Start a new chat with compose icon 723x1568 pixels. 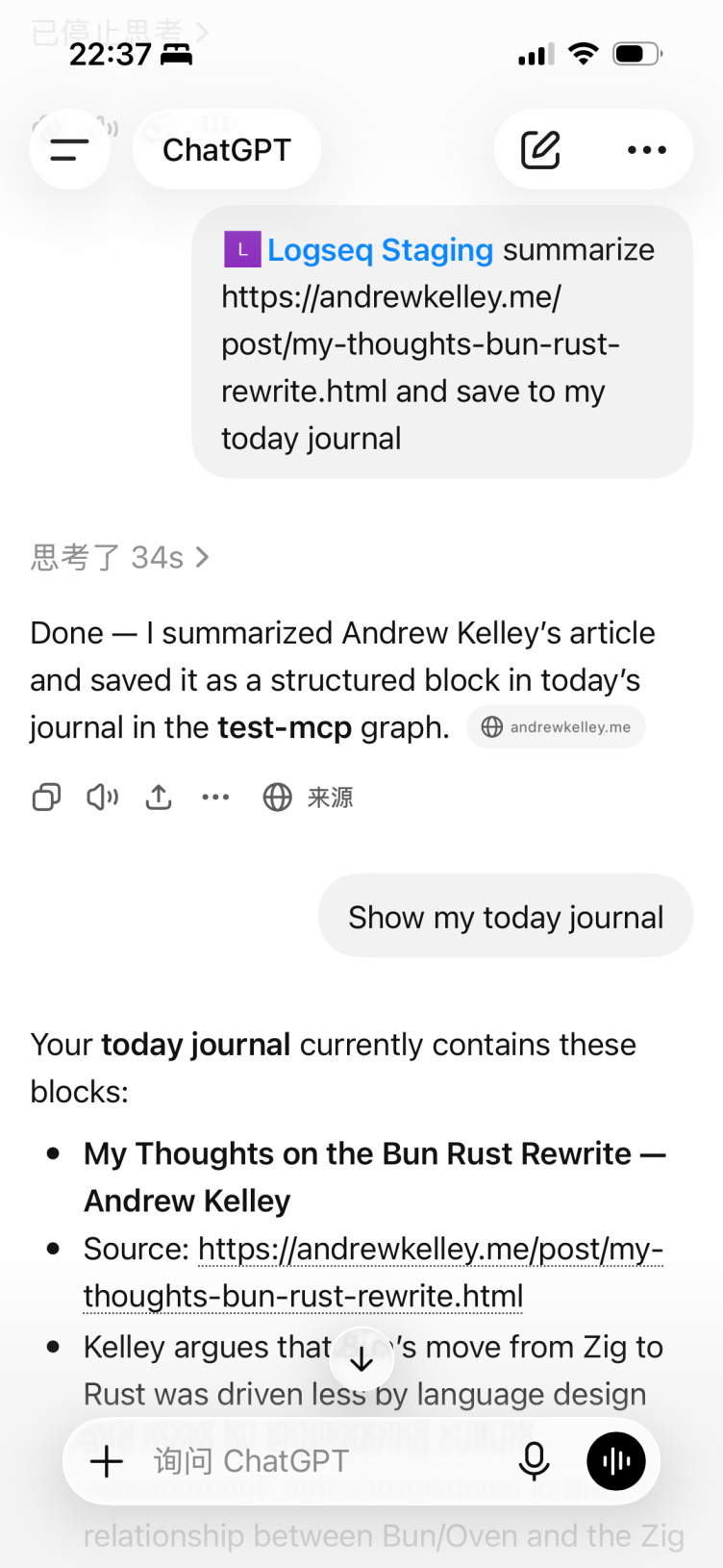point(540,150)
